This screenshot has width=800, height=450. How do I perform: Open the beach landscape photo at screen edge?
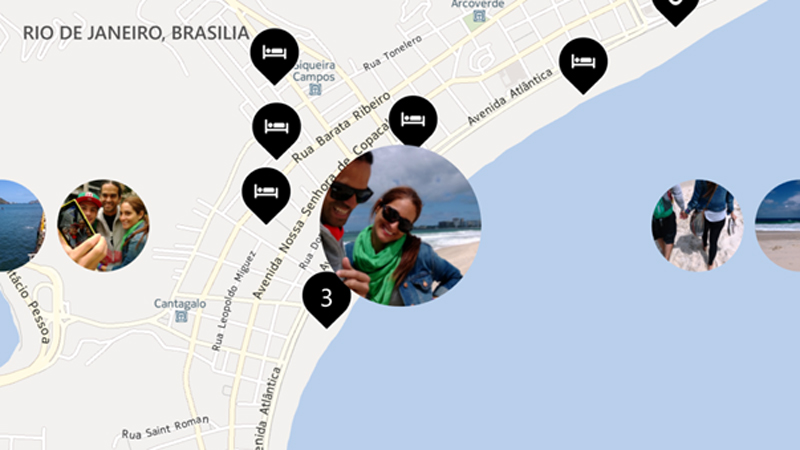(780, 225)
